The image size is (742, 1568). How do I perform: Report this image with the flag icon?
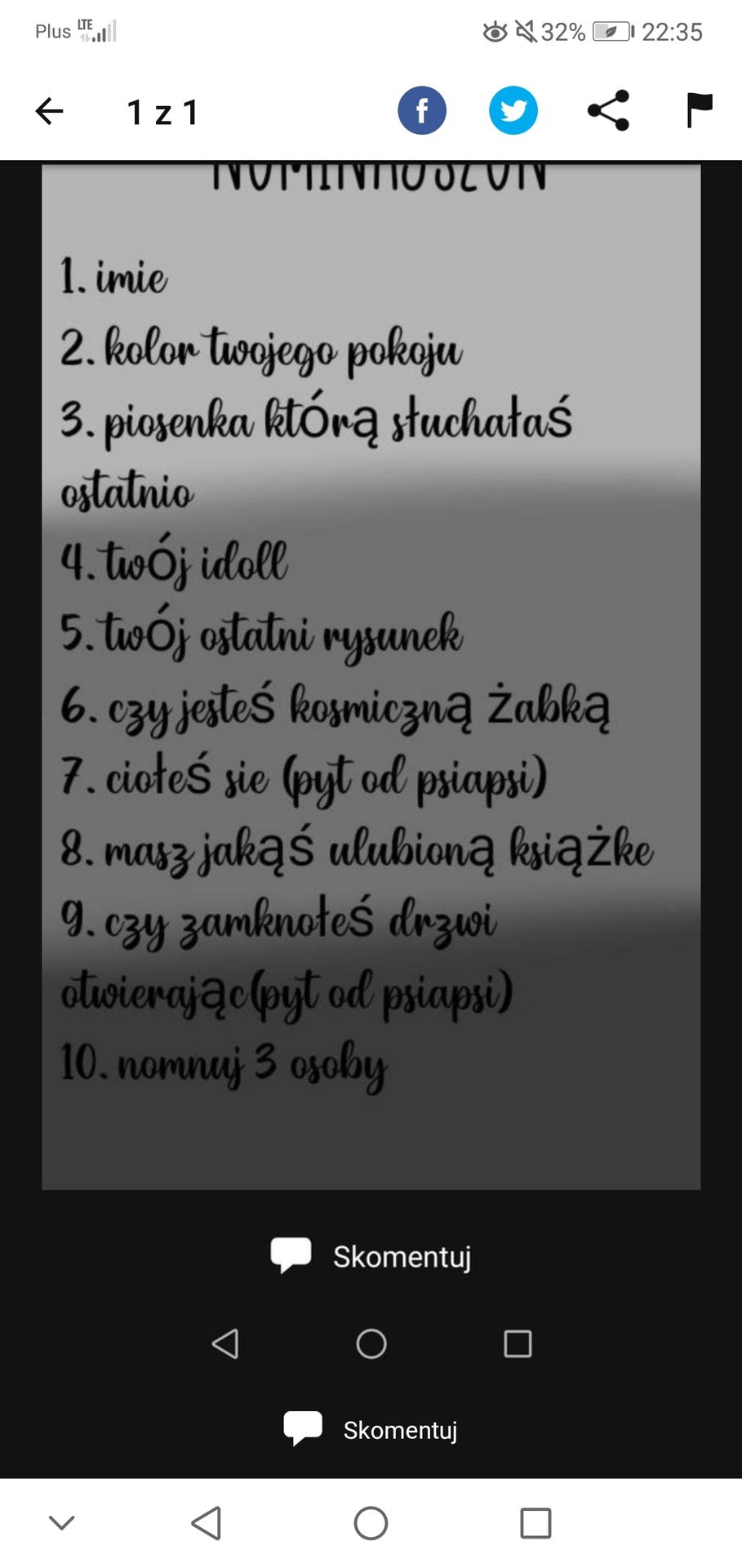[x=700, y=110]
